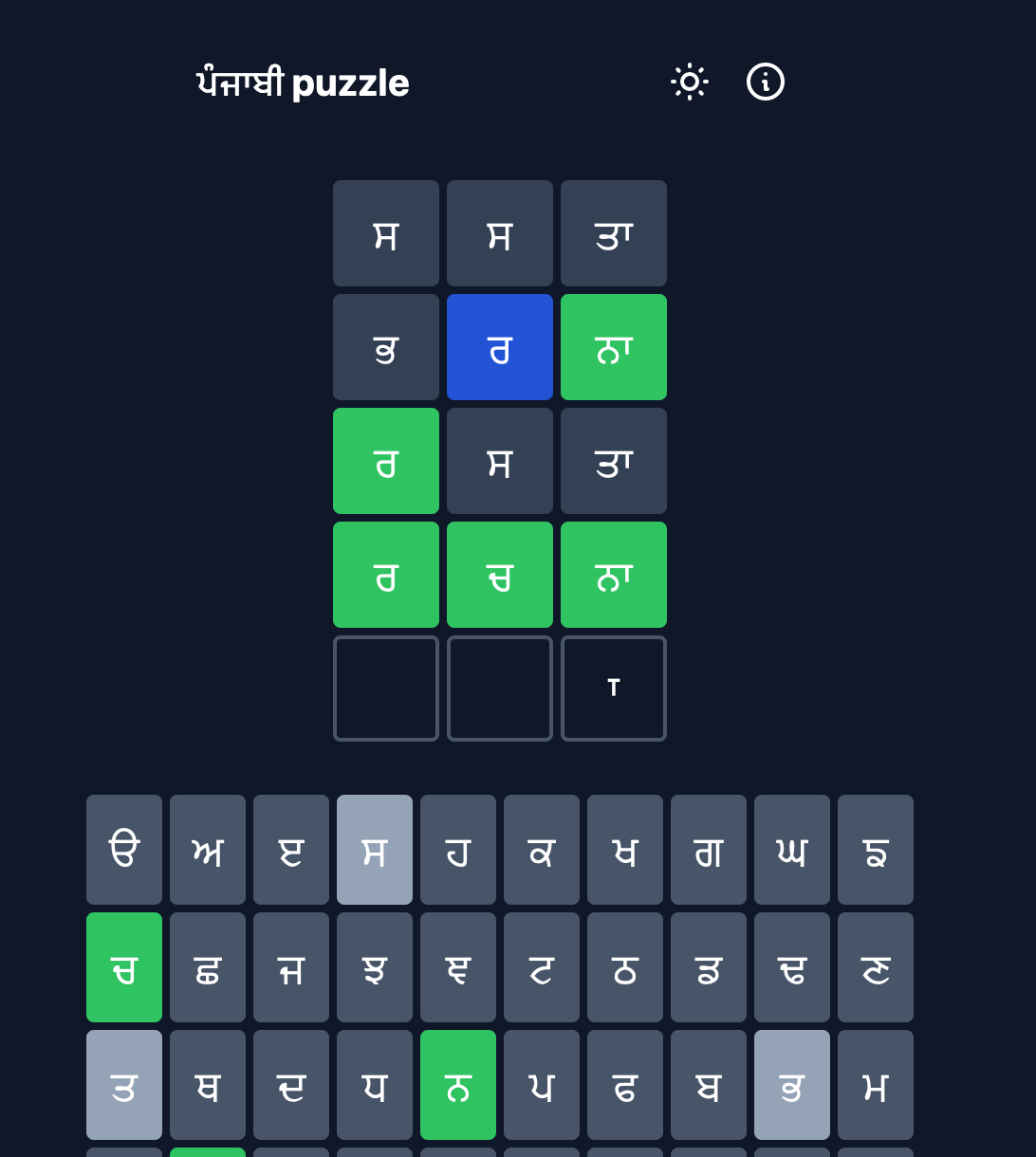Hit the ਸ key

click(375, 850)
